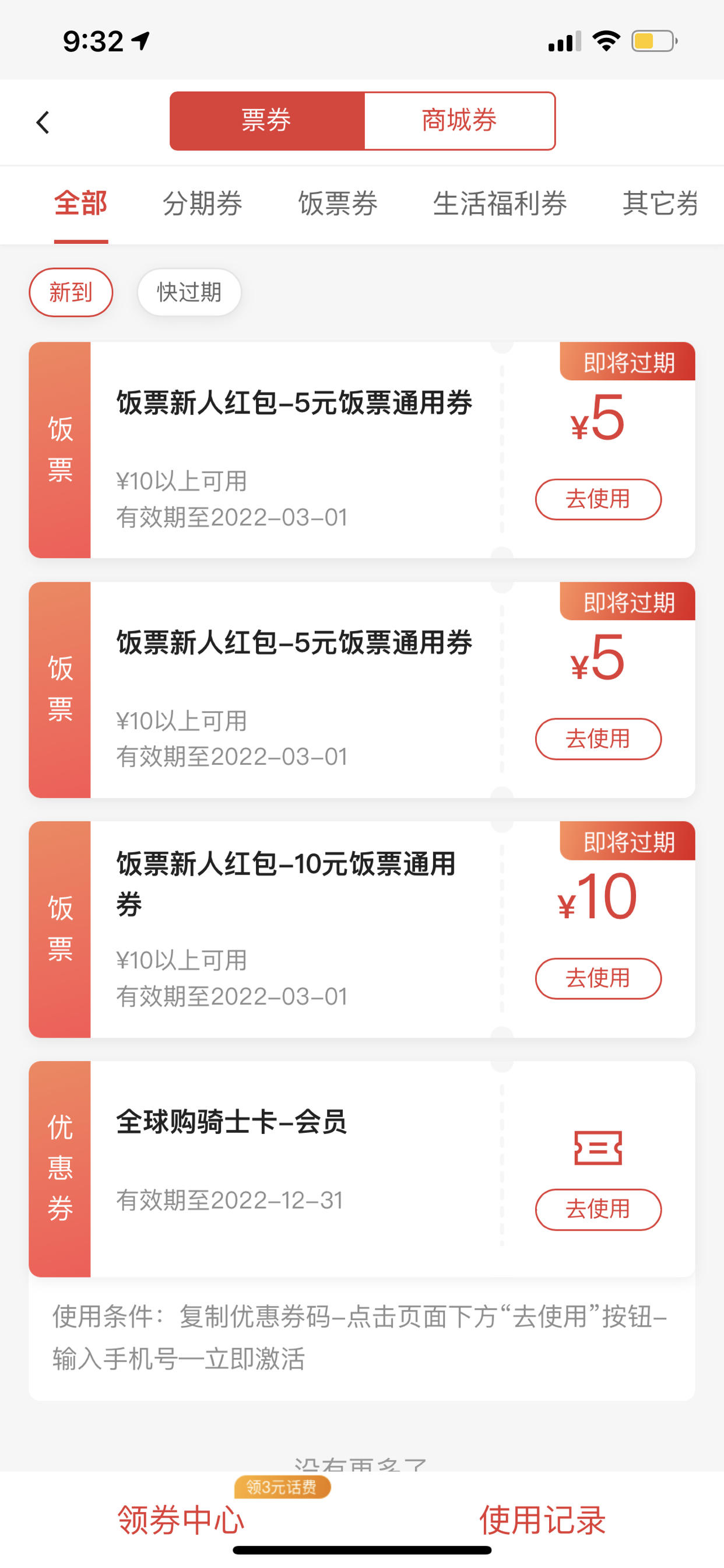
Task: Switch to the 其它券 tab
Action: coord(660,204)
